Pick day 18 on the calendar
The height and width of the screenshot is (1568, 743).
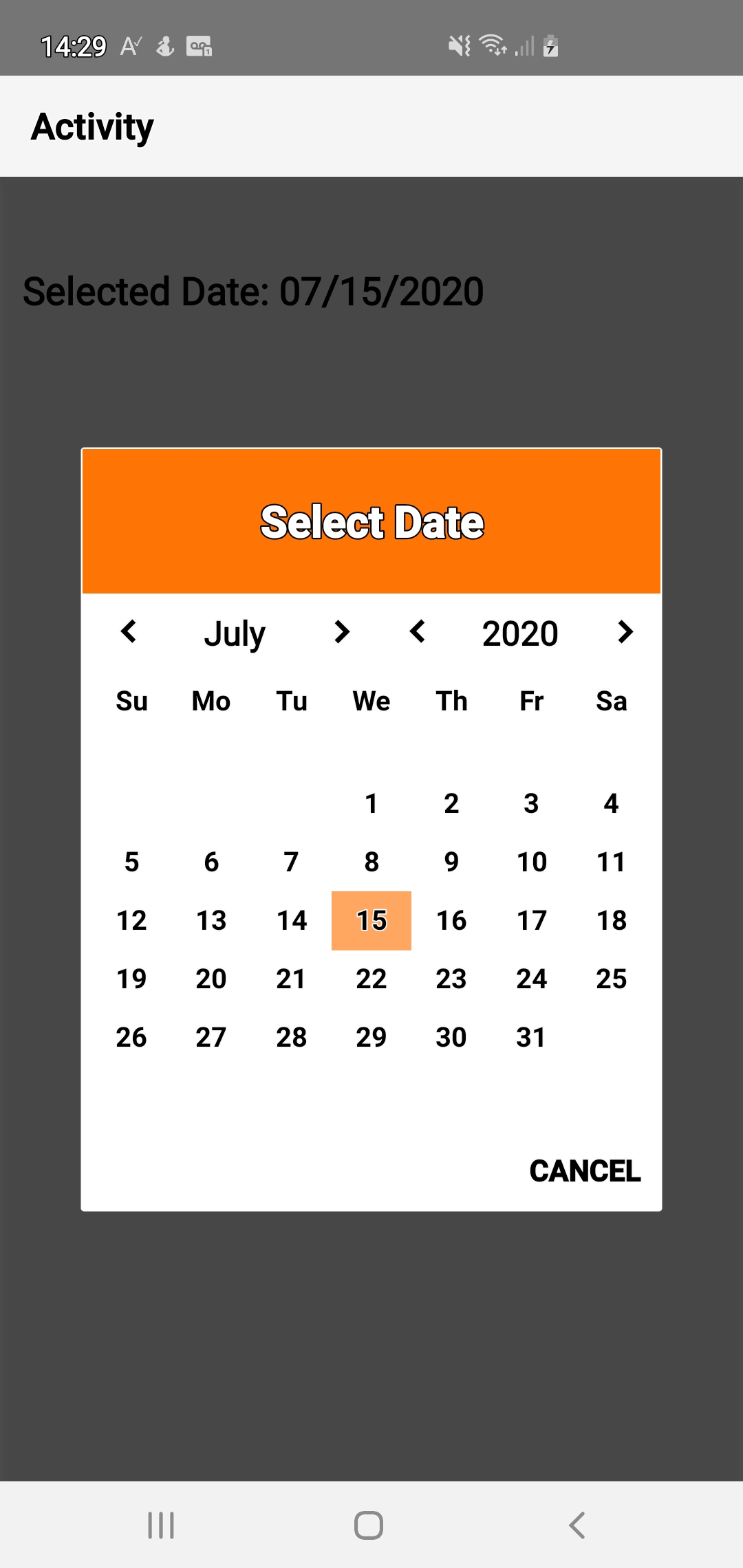[x=611, y=920]
